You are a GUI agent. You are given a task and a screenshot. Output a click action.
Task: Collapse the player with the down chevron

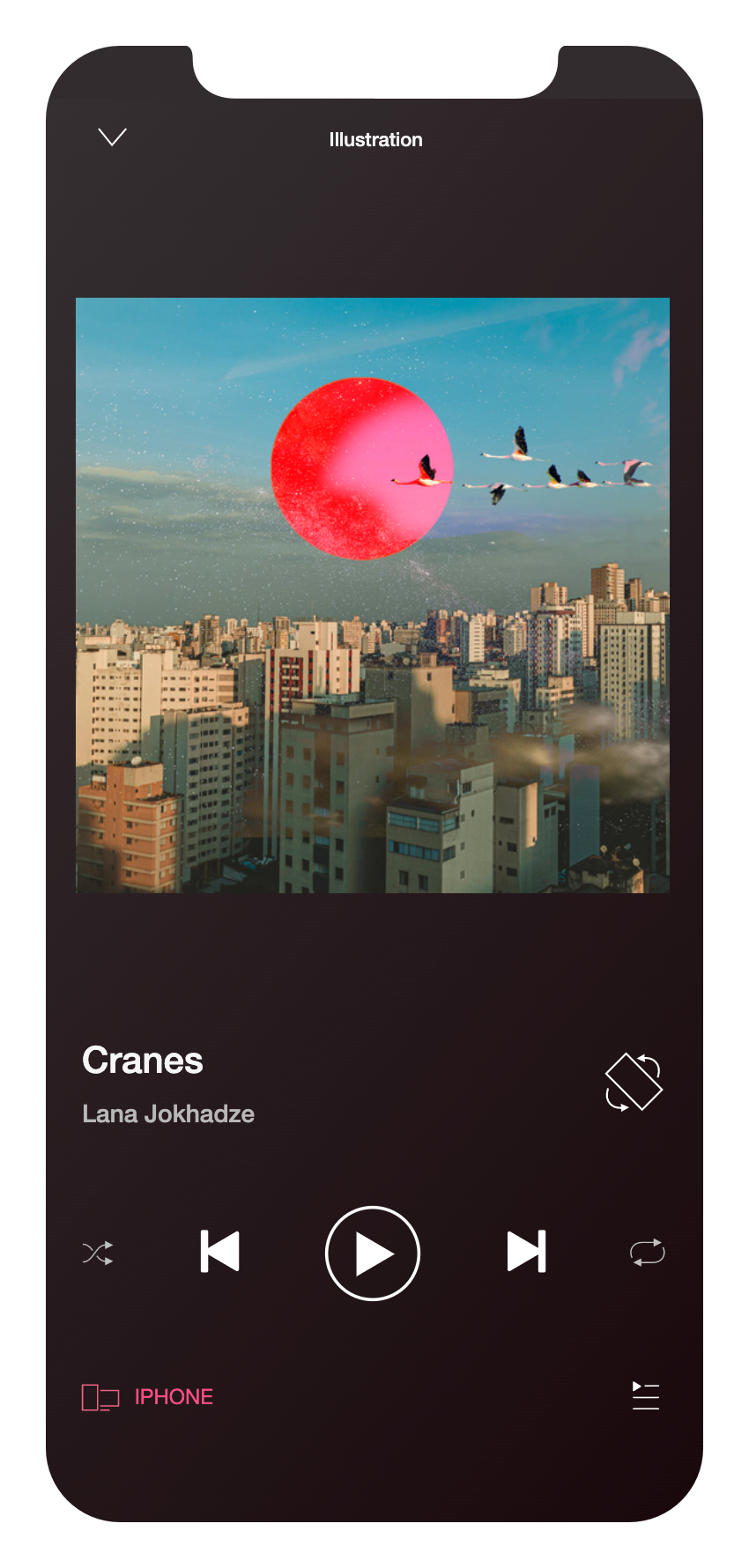pos(112,137)
